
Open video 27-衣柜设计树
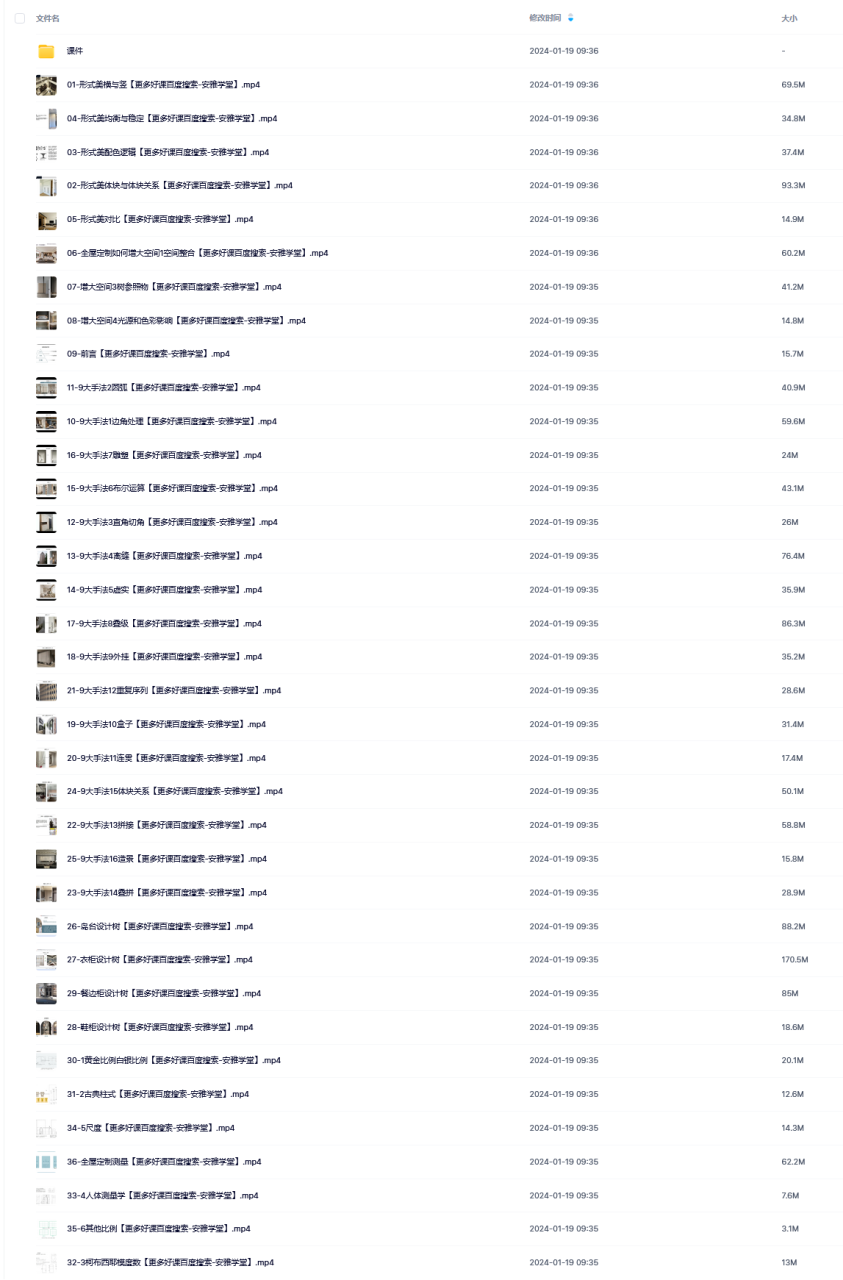159,959
